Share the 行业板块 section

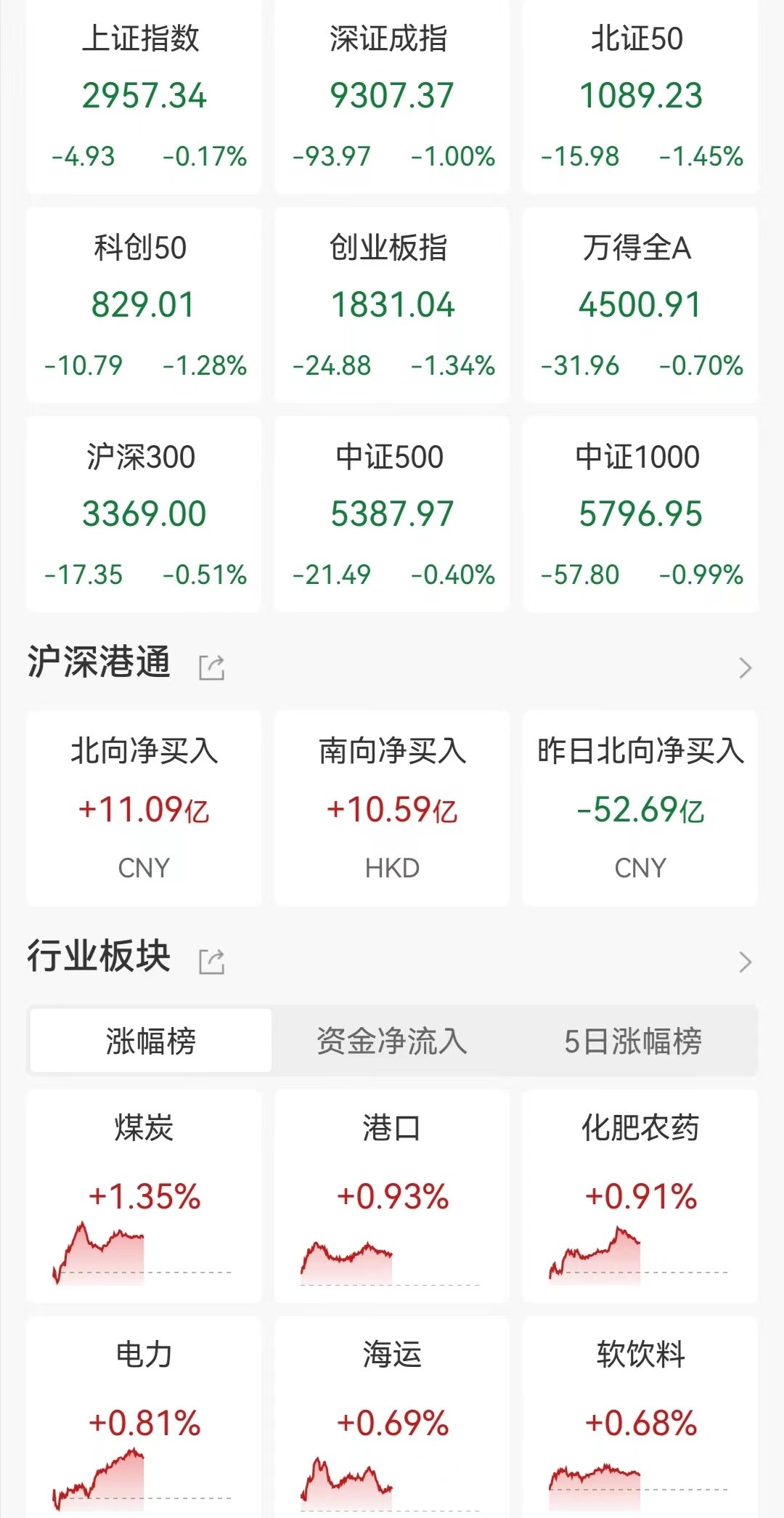212,961
